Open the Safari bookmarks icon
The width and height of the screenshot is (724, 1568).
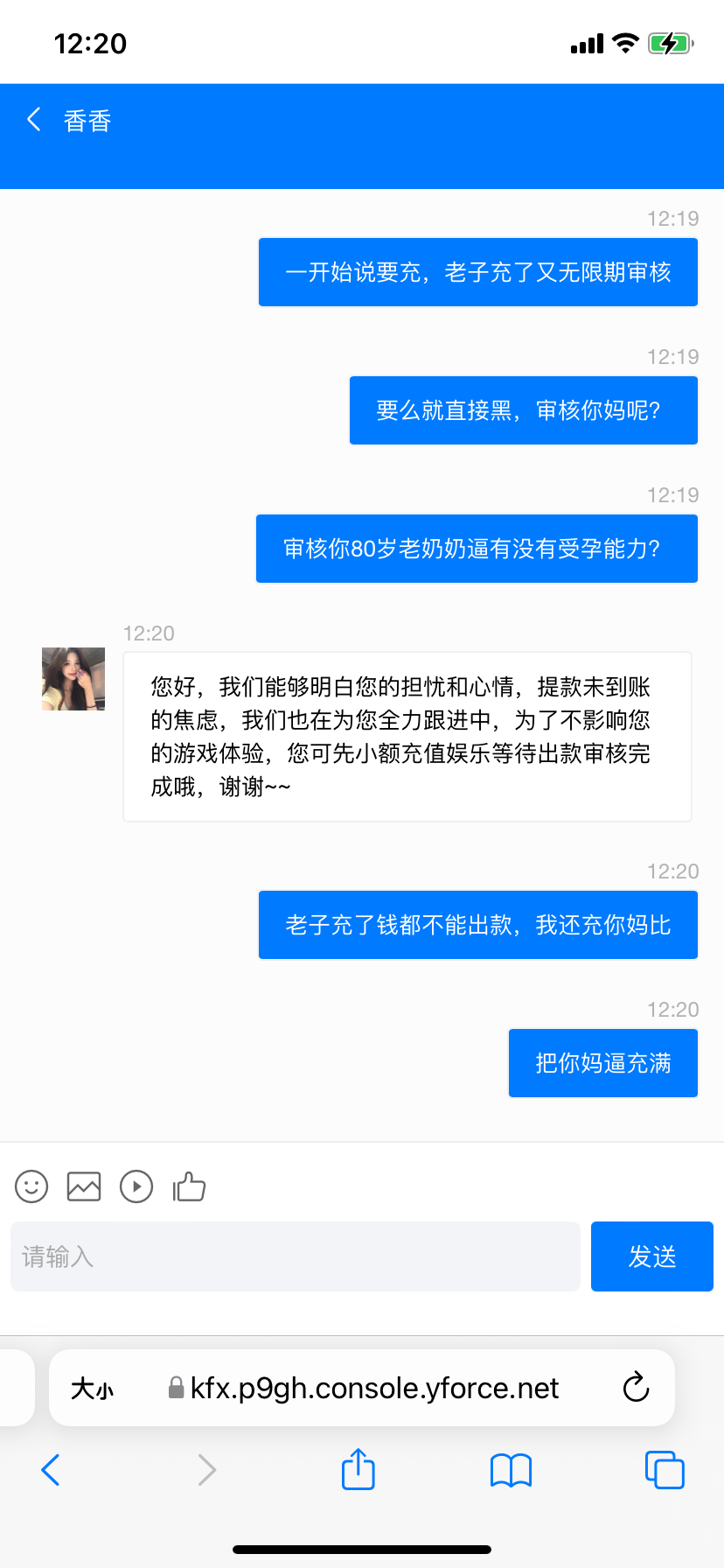pos(511,1470)
